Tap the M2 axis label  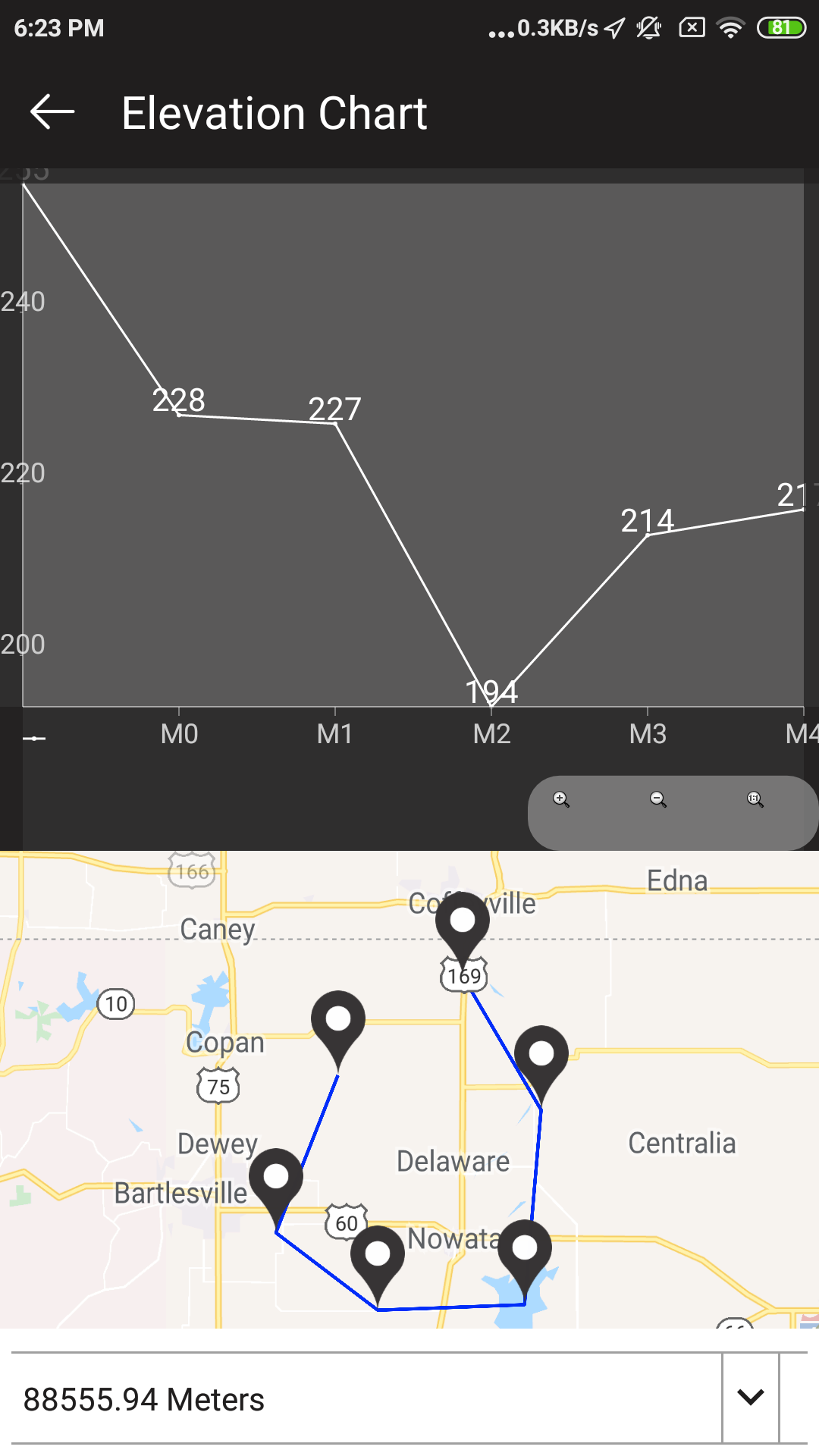(491, 733)
